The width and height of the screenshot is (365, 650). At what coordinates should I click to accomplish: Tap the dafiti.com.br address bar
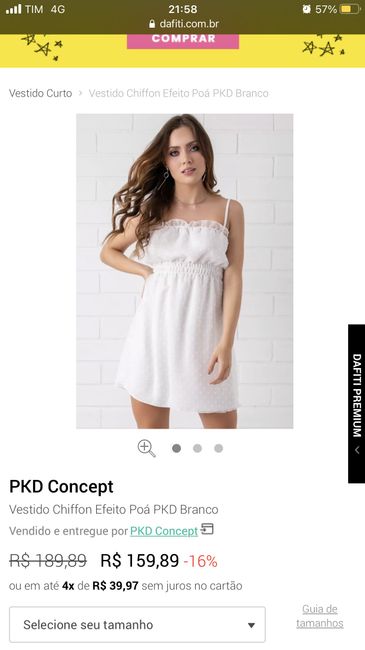183,24
